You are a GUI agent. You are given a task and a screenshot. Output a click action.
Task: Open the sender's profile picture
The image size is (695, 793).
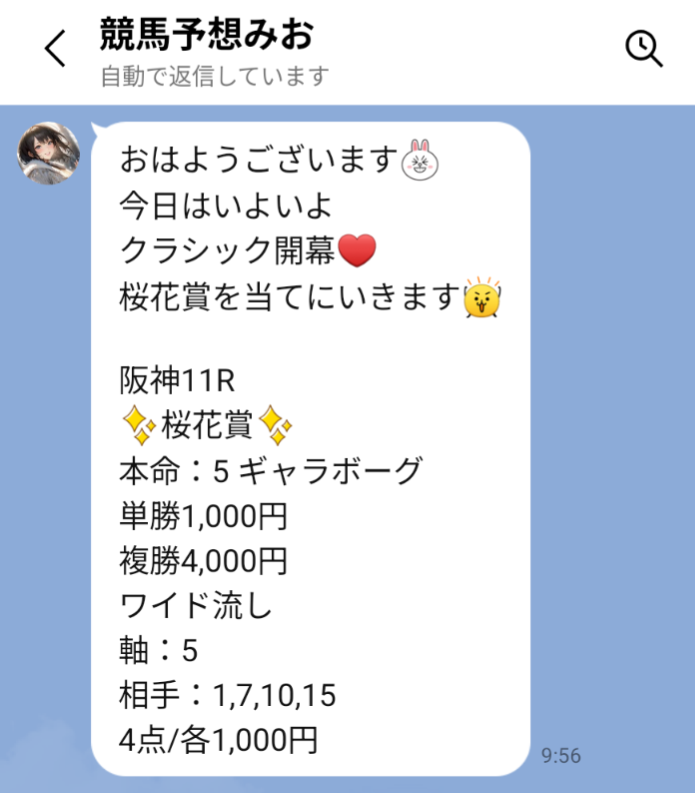(x=49, y=151)
